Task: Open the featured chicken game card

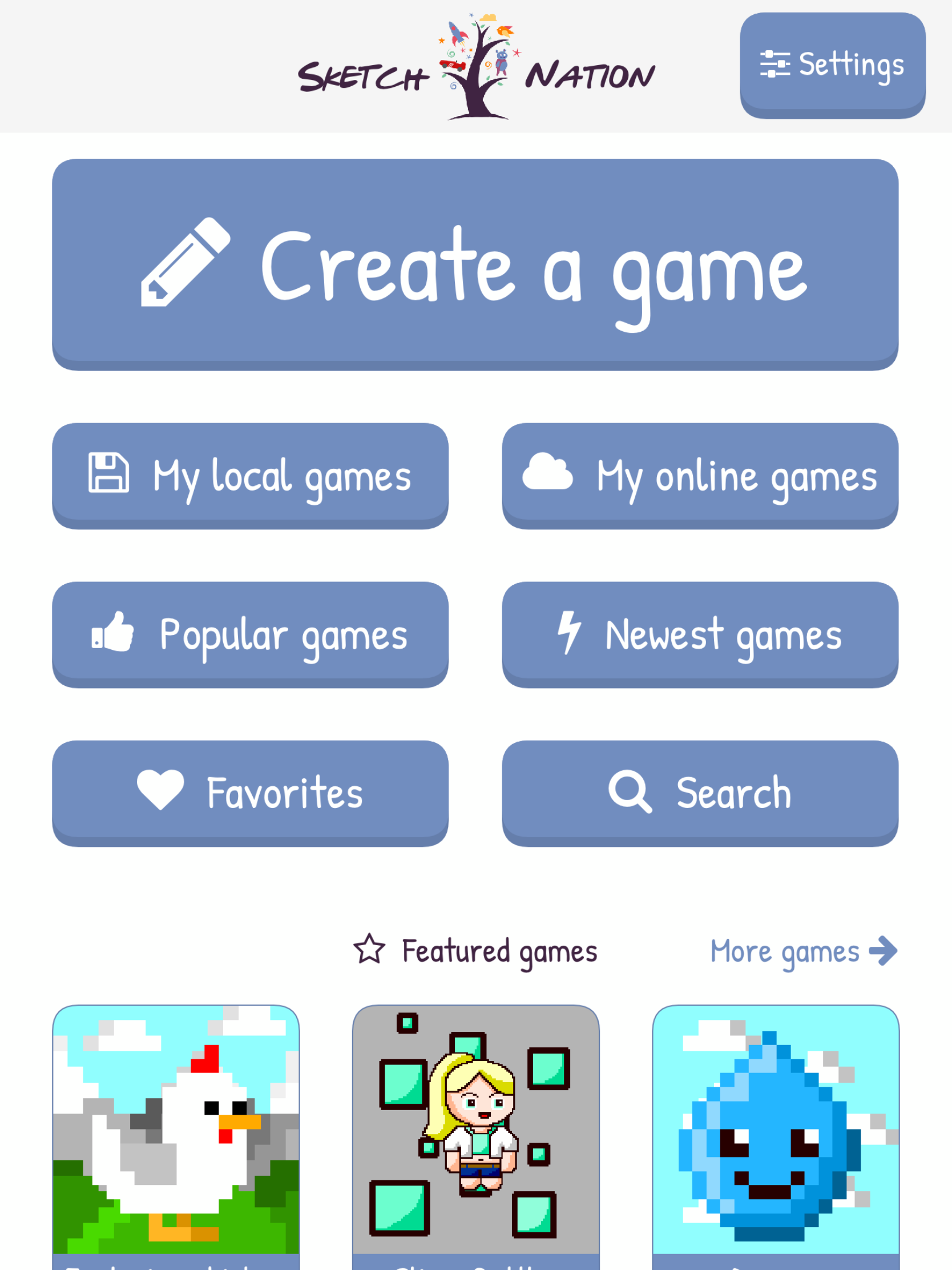Action: click(x=176, y=1131)
